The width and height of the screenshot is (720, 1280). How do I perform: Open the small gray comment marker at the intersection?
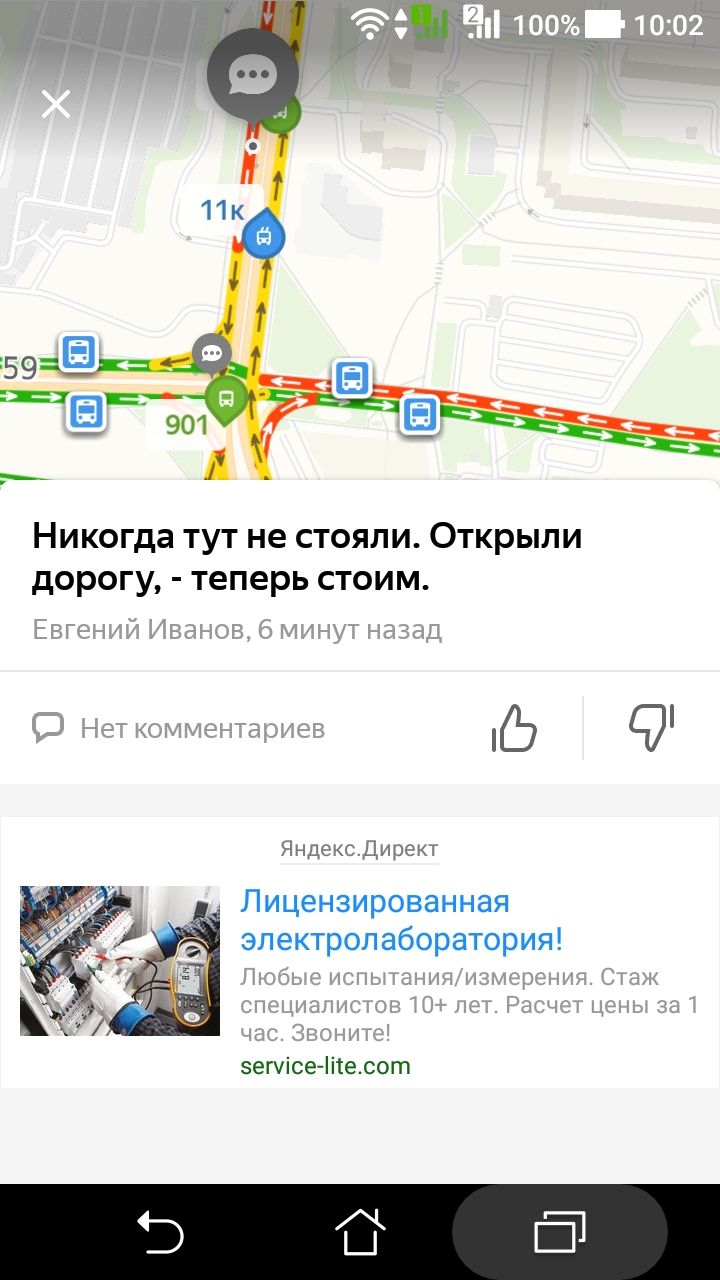click(x=212, y=353)
